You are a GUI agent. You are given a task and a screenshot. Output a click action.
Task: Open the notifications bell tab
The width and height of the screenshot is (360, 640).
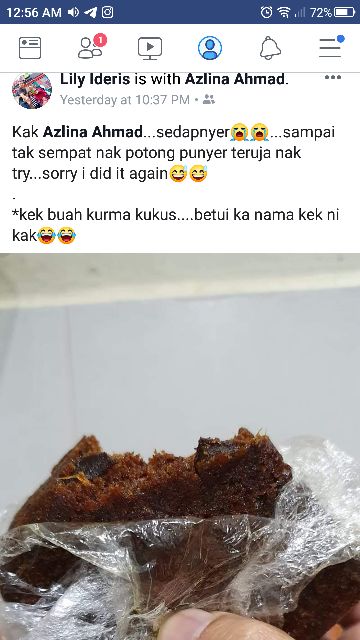tap(270, 48)
